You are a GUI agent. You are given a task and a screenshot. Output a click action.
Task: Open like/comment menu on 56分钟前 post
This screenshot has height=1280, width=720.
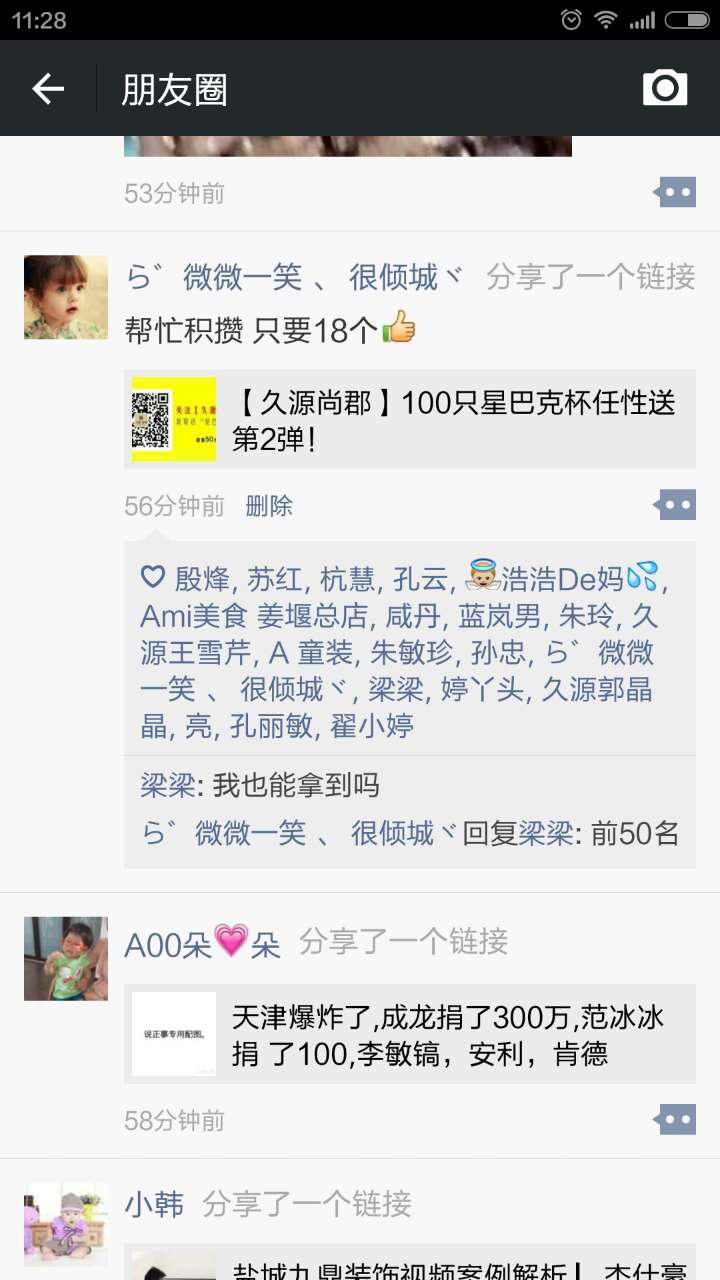676,505
